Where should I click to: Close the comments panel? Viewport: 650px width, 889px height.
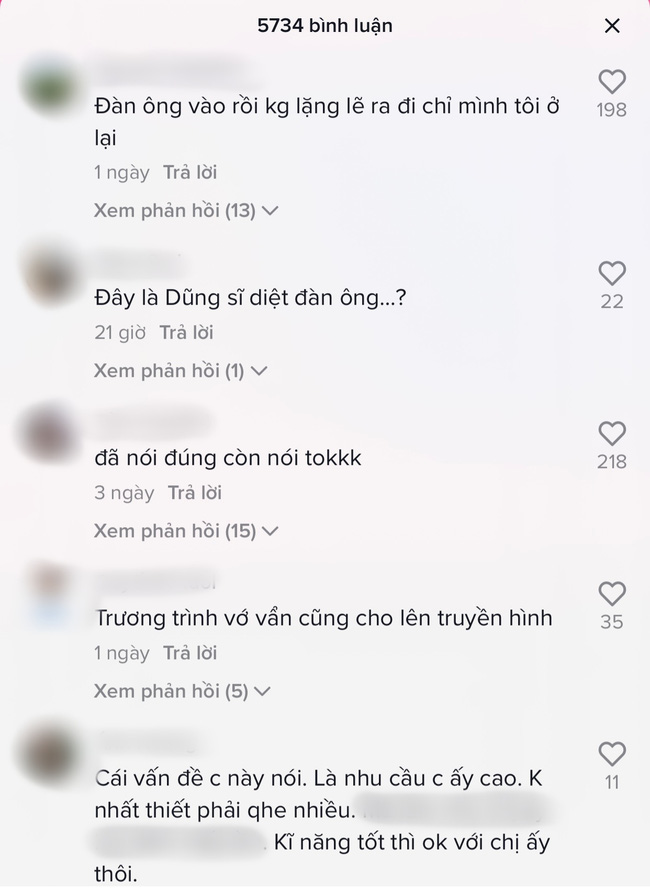point(612,26)
